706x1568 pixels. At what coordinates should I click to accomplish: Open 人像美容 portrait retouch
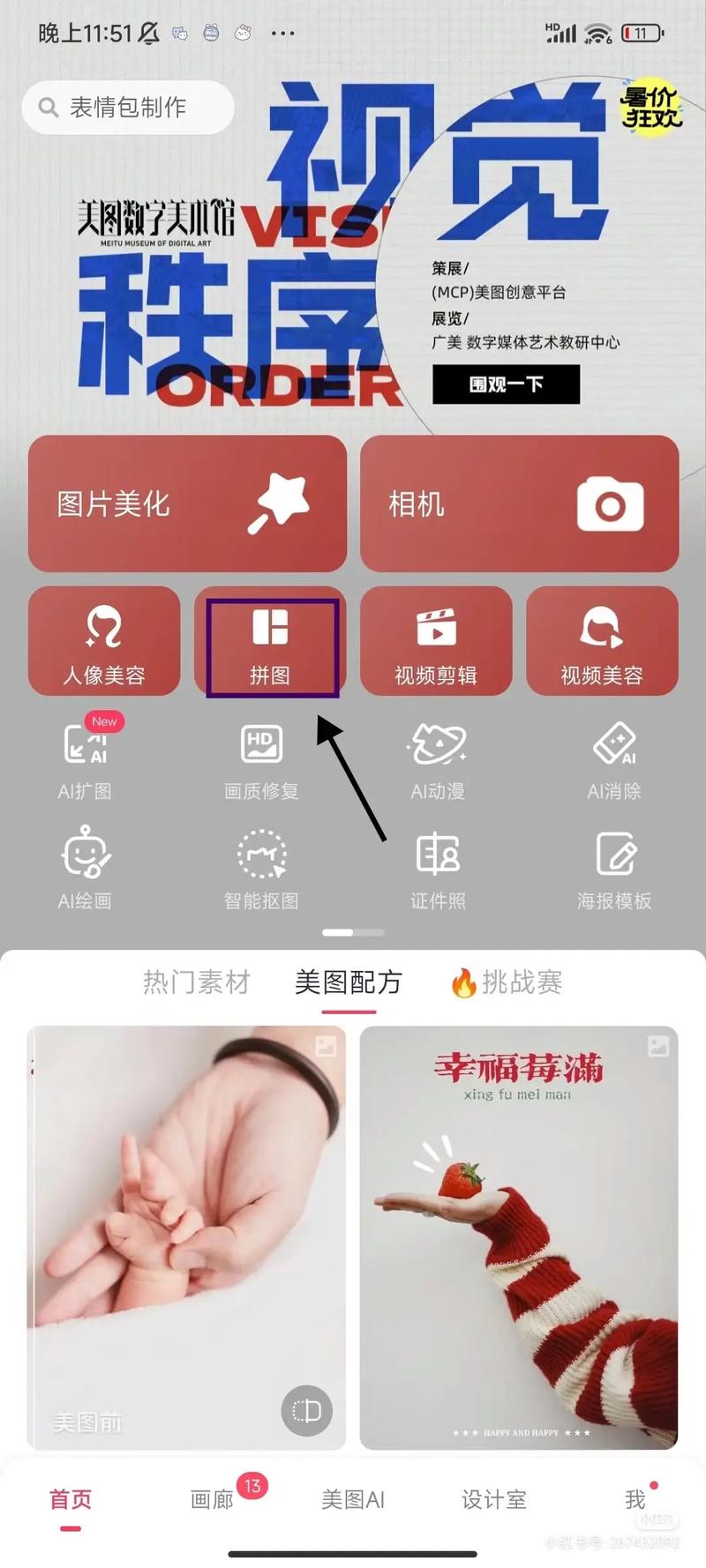click(x=104, y=641)
